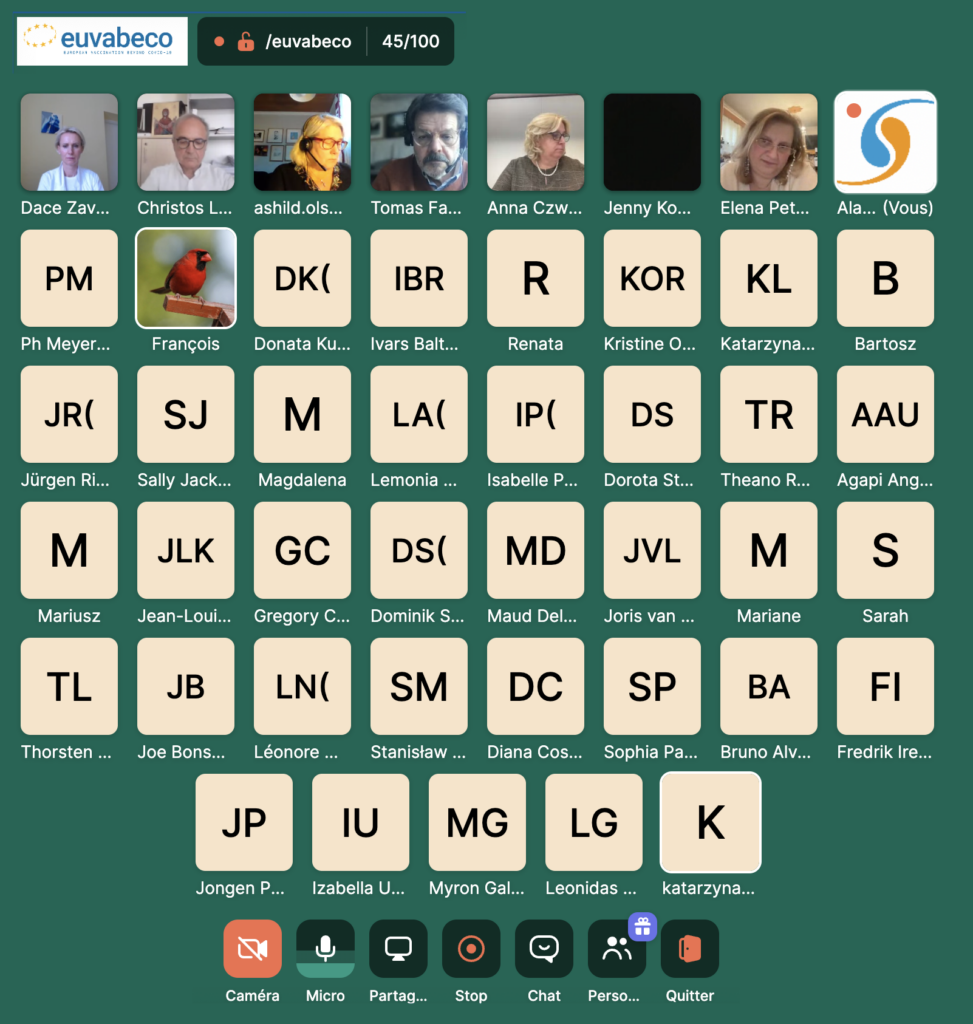Select Renata's participant tile
The image size is (973, 1024).
[536, 278]
